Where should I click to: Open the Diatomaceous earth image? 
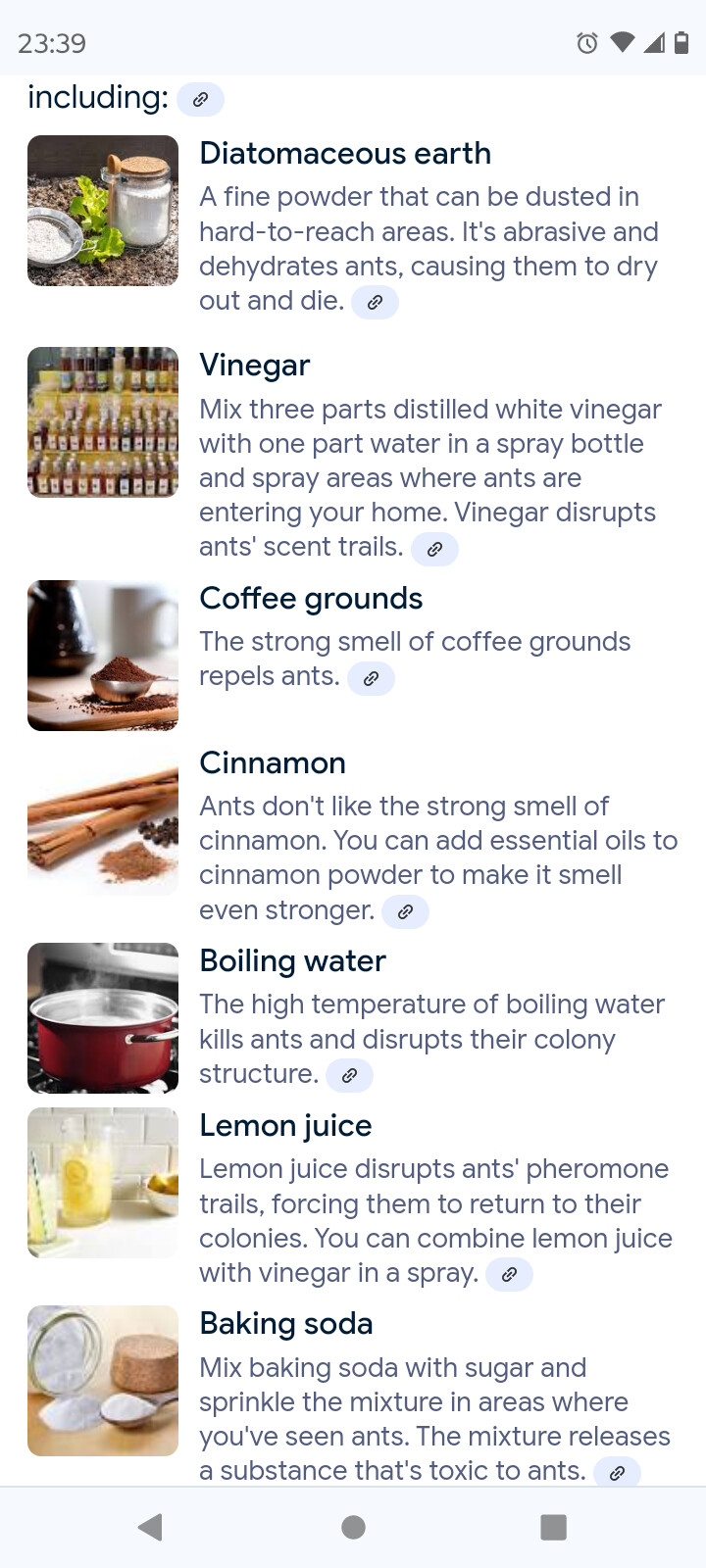point(103,211)
